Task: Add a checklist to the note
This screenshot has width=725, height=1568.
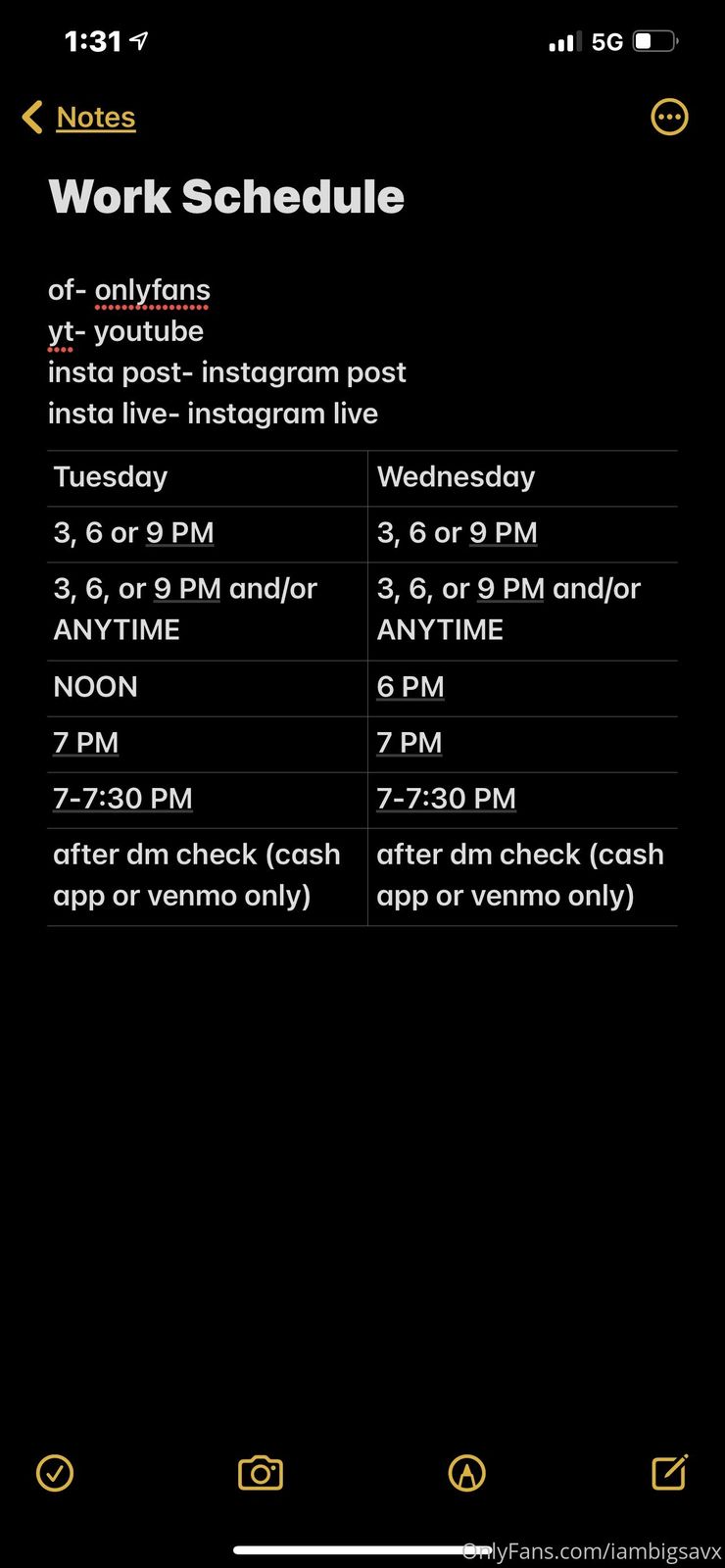Action: [55, 1472]
